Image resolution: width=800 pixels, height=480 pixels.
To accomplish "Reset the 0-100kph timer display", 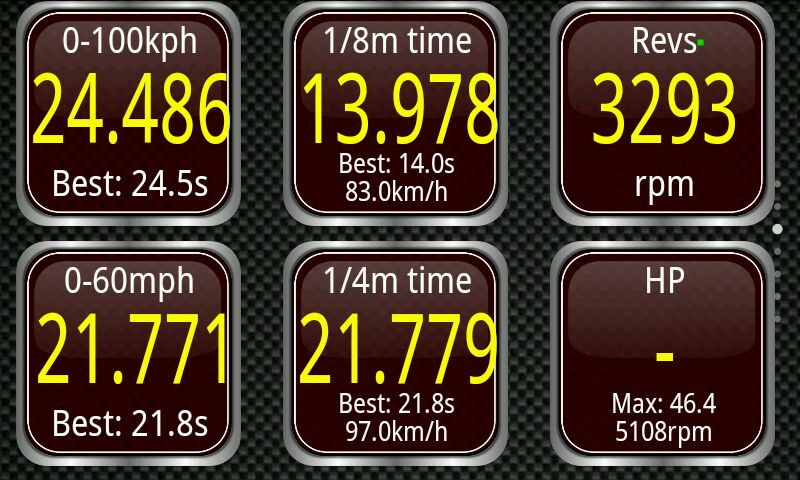I will [x=129, y=112].
